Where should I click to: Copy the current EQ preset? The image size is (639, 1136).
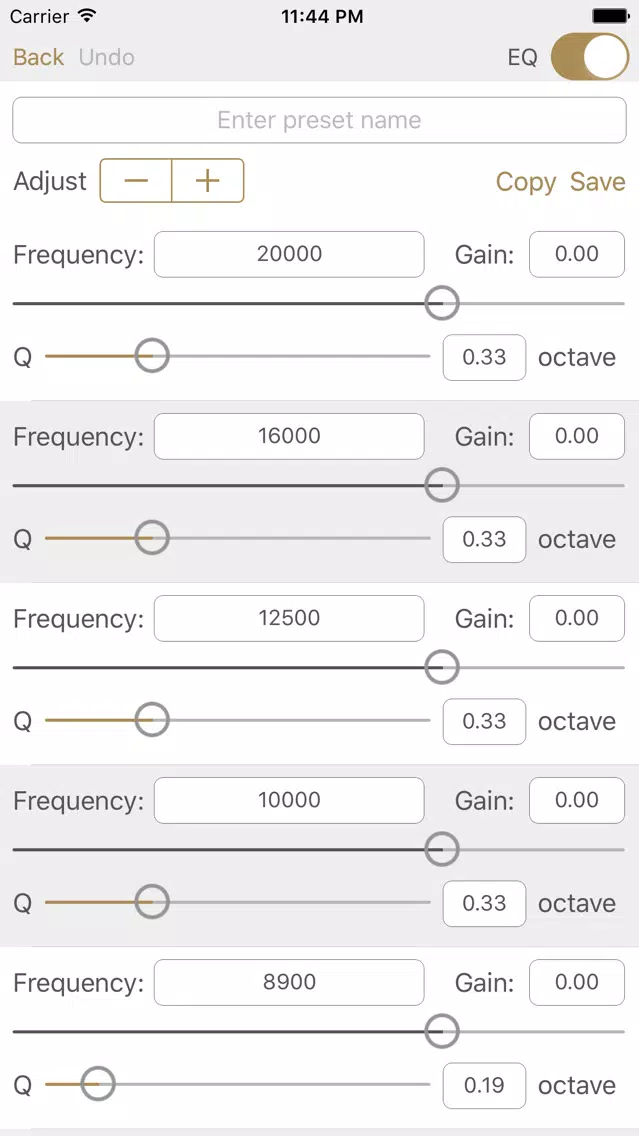[526, 182]
